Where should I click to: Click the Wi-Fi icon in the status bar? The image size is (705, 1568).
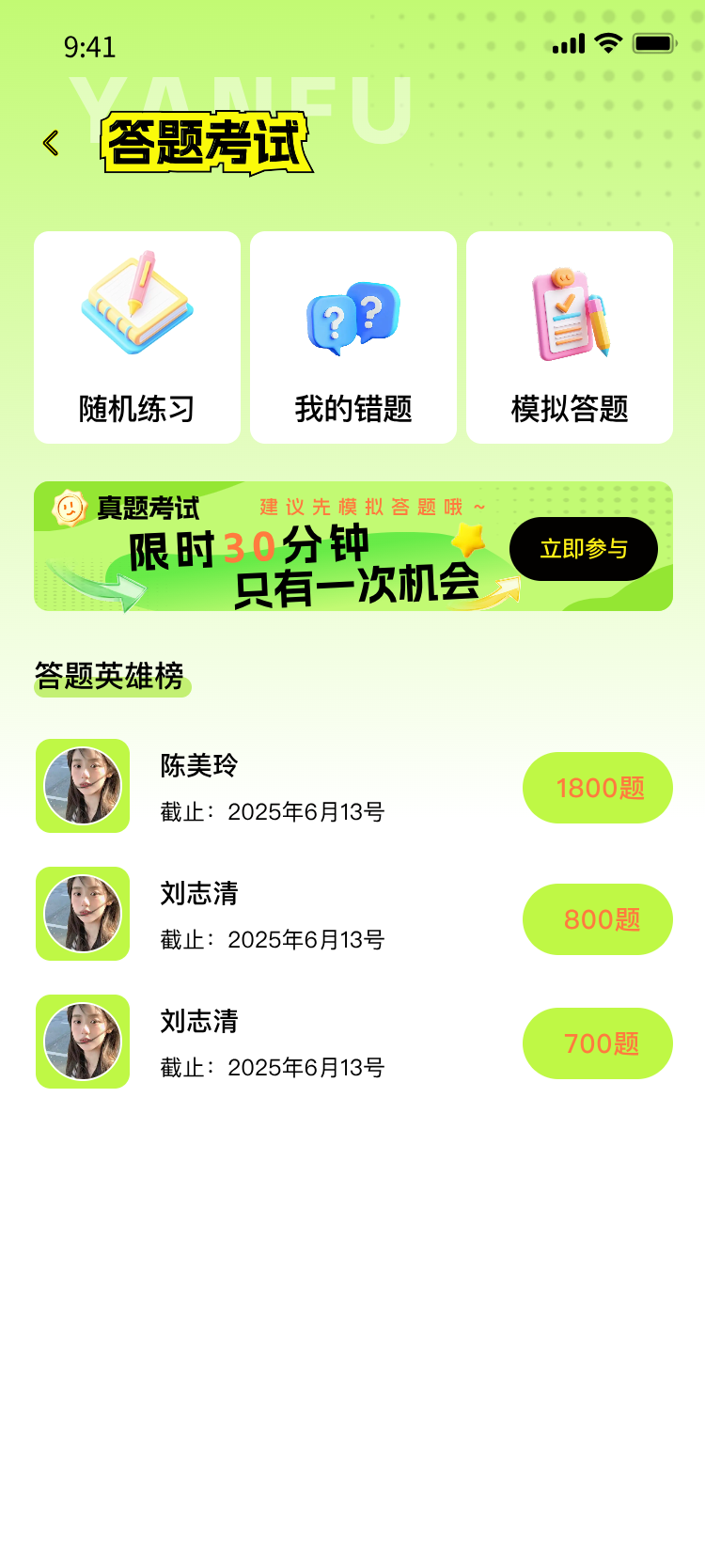coord(607,41)
